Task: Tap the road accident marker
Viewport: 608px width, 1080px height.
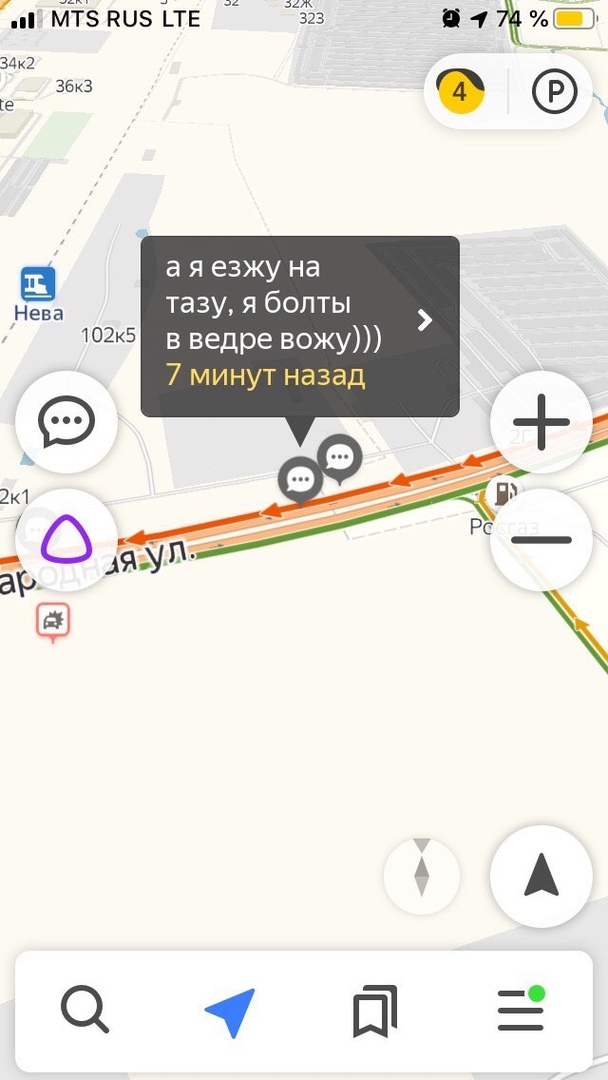Action: [x=53, y=622]
